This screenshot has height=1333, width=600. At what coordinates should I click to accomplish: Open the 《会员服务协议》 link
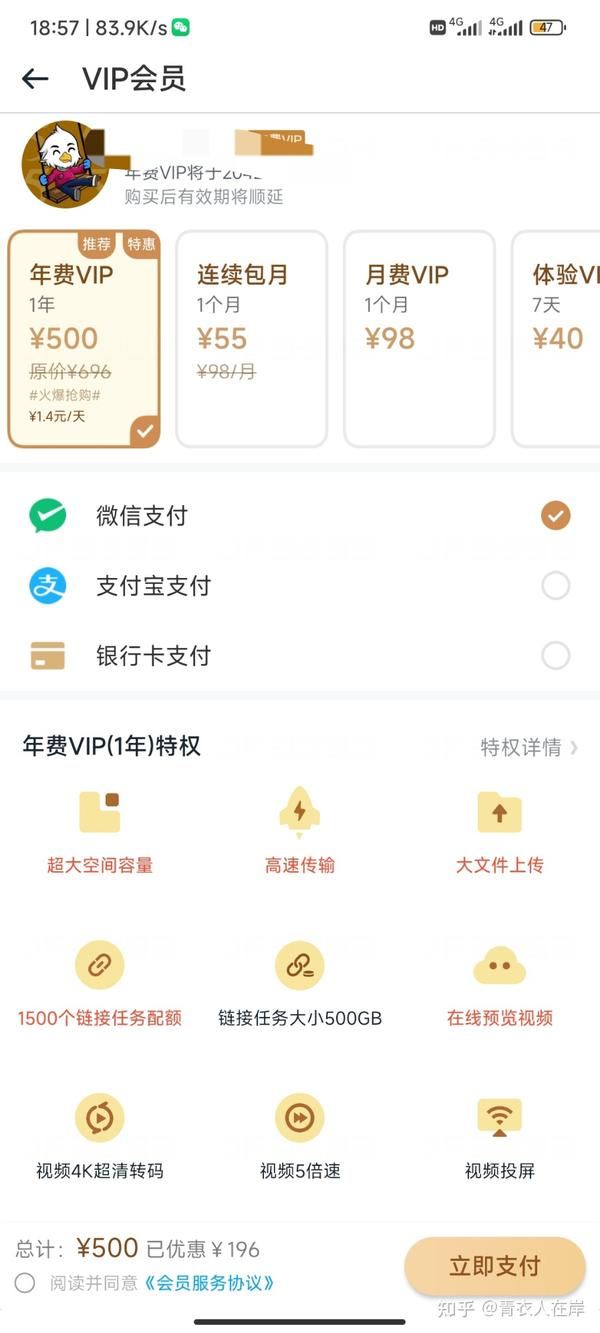coord(209,1283)
